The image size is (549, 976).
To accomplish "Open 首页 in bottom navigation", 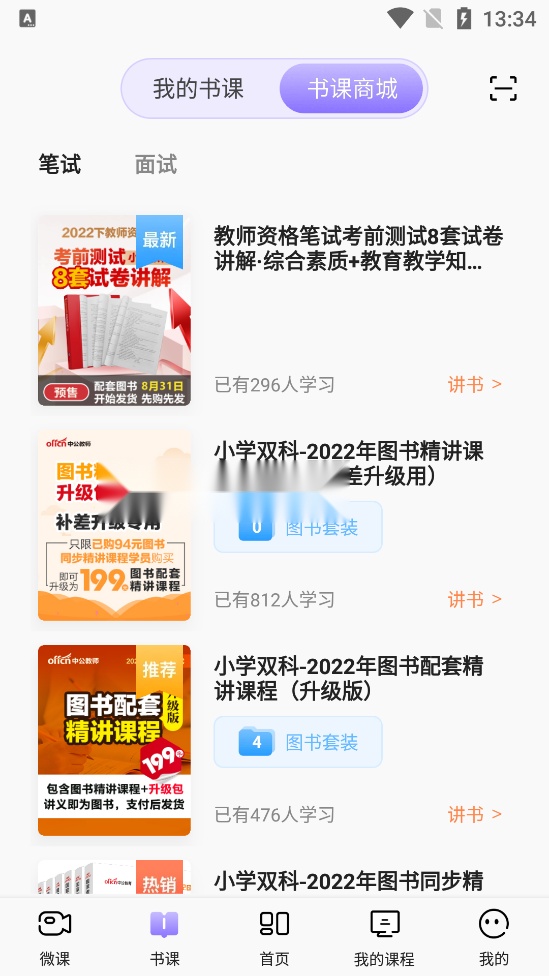I will click(x=274, y=937).
